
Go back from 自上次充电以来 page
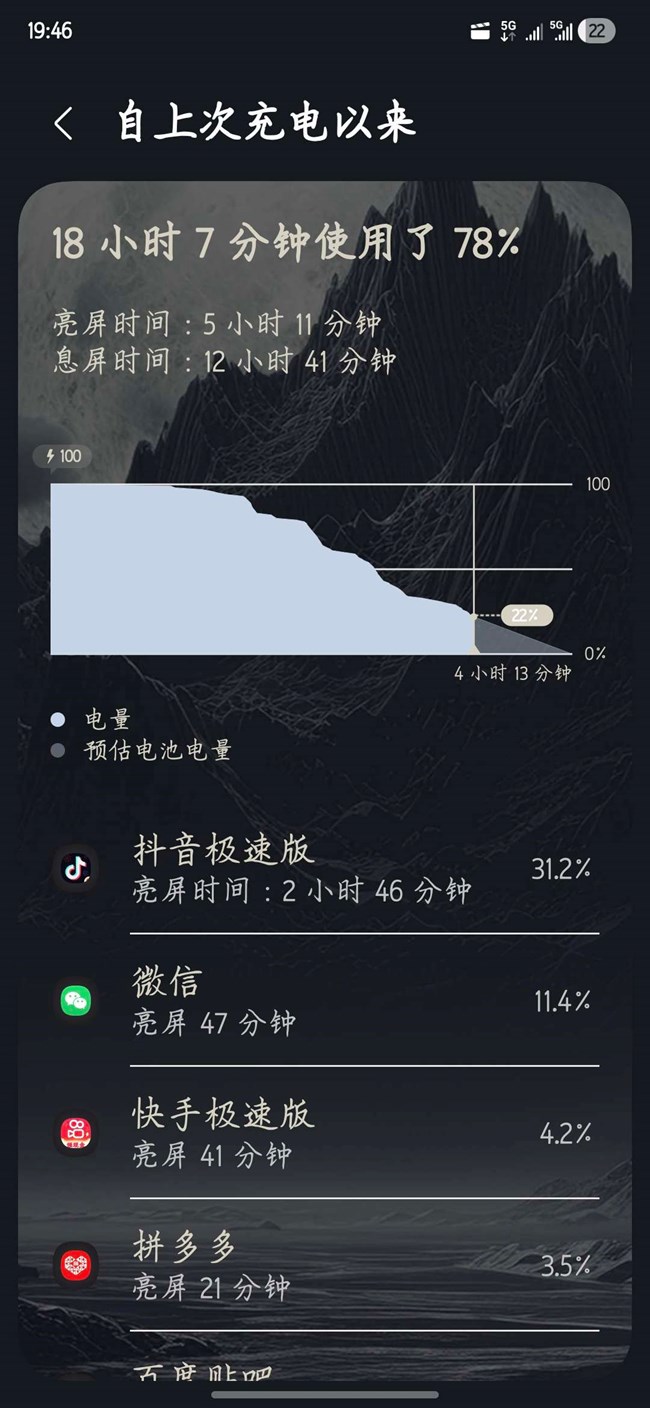tap(64, 124)
